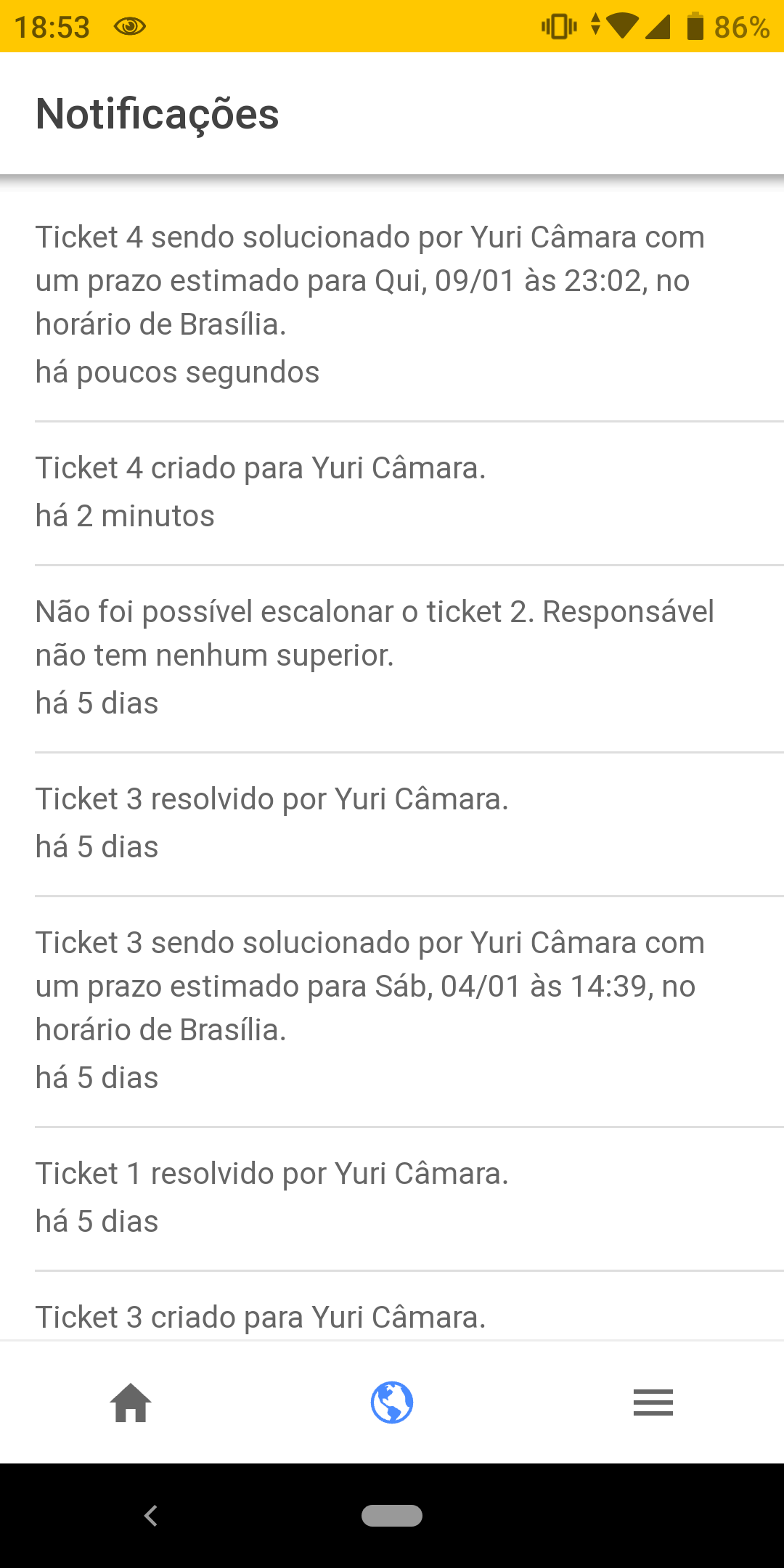Screen dimensions: 784x1568
Task: Open the Ticket 1 resolvido notification
Action: pyautogui.click(x=392, y=1194)
